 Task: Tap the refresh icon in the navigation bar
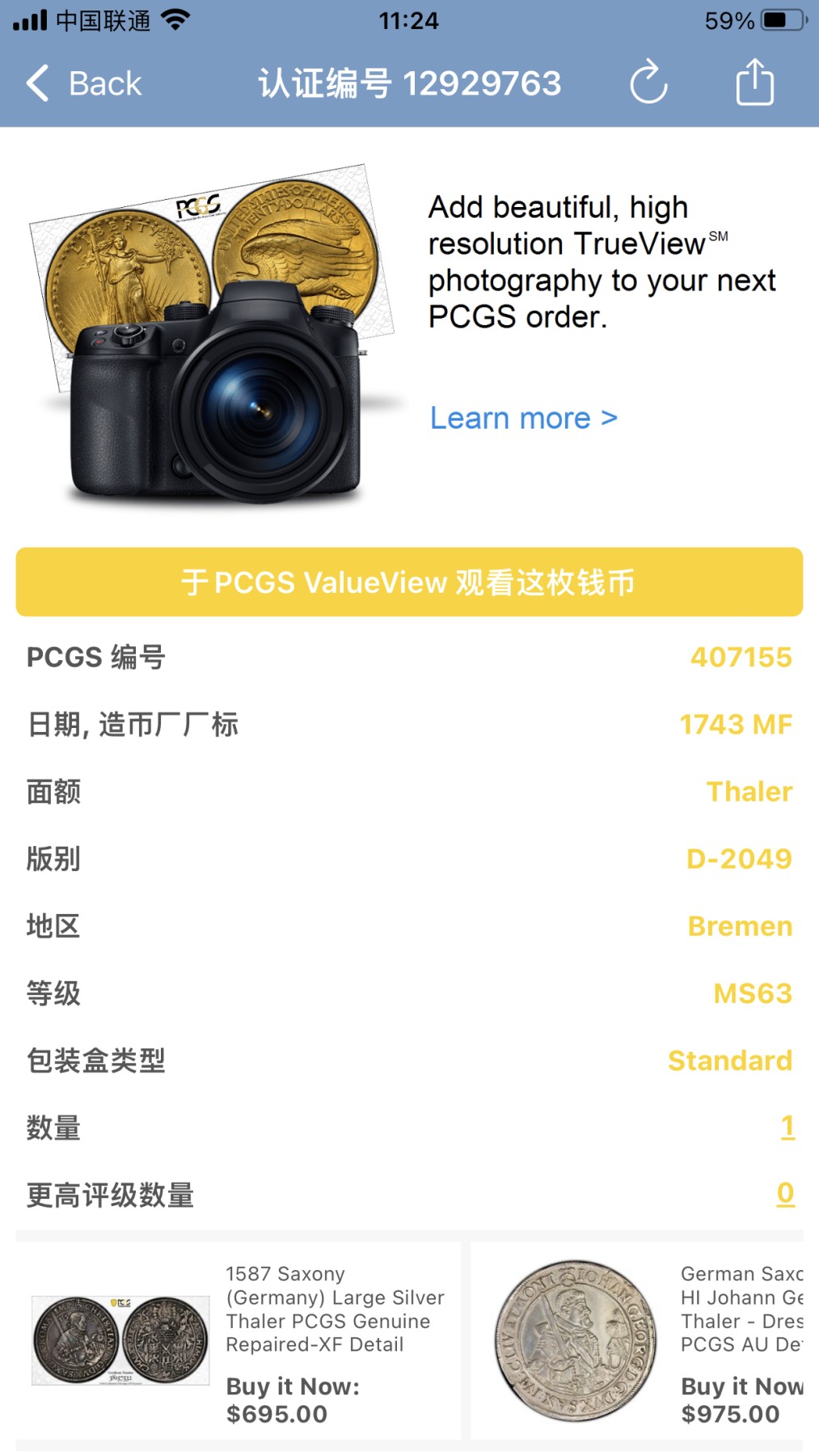tap(648, 83)
